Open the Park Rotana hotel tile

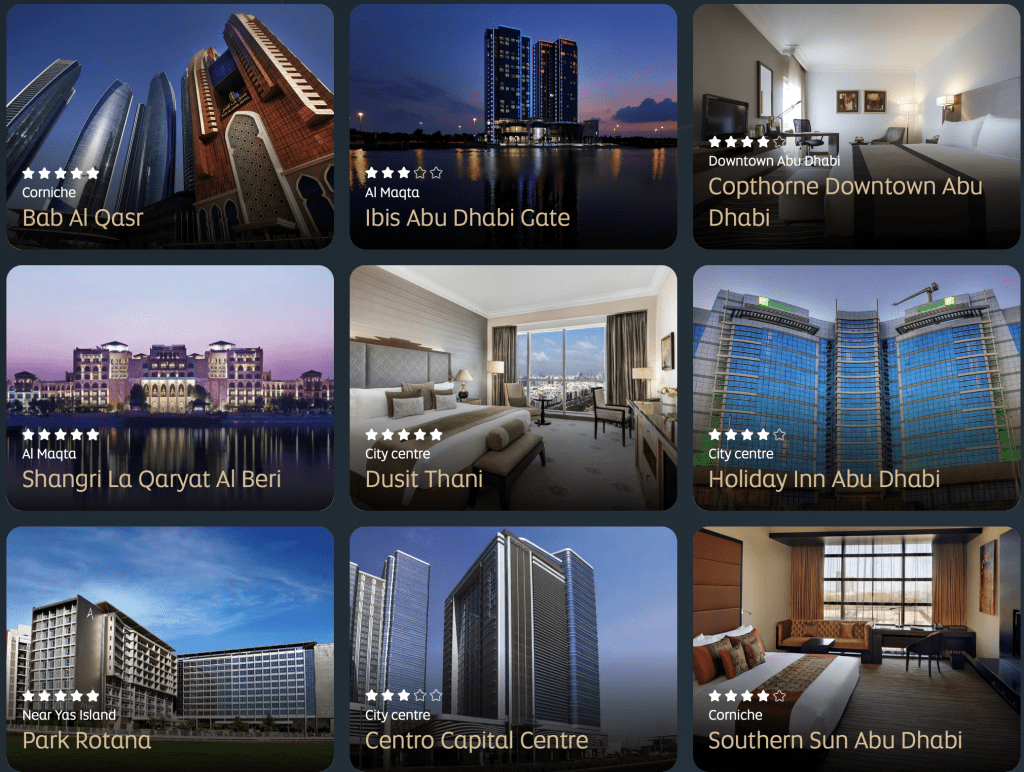170,648
